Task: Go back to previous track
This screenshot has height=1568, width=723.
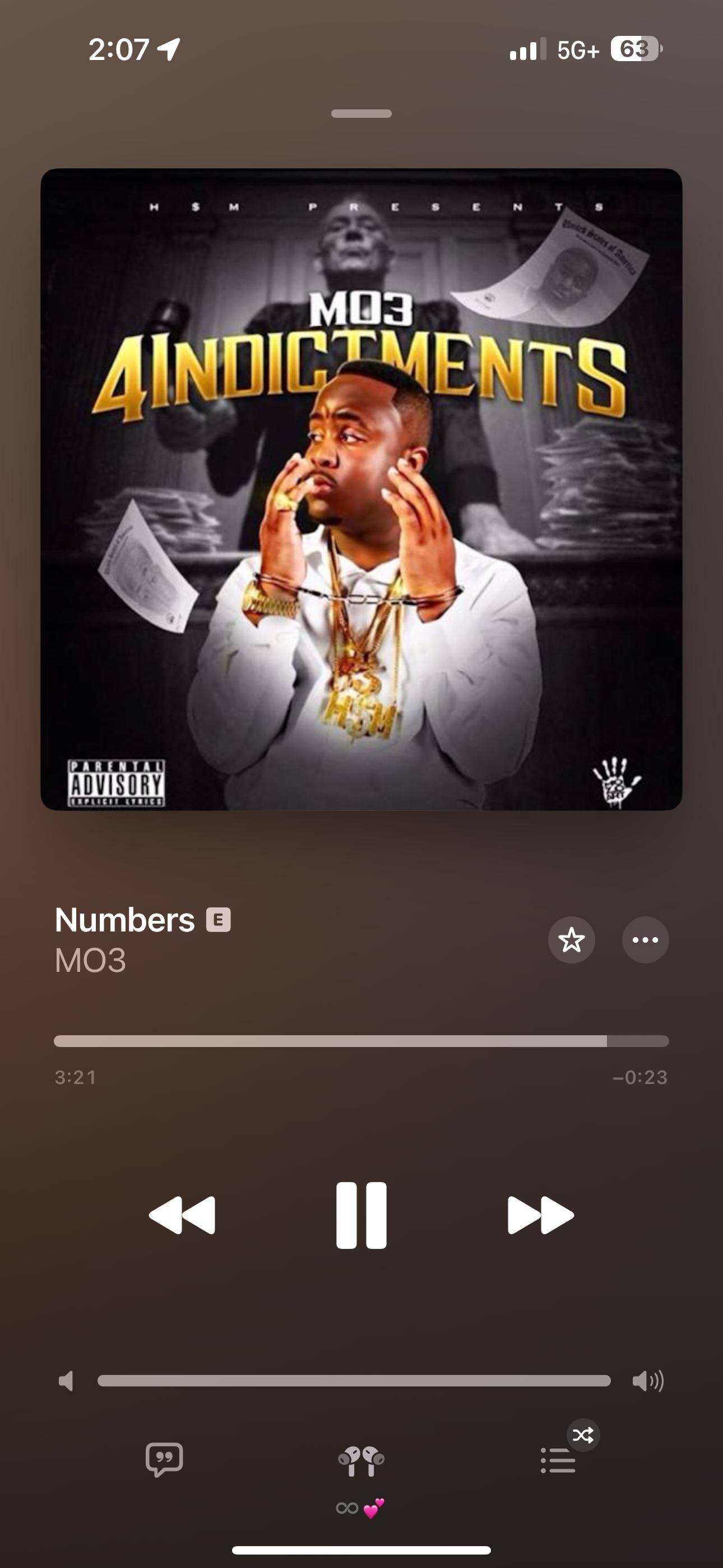Action: [x=182, y=1215]
